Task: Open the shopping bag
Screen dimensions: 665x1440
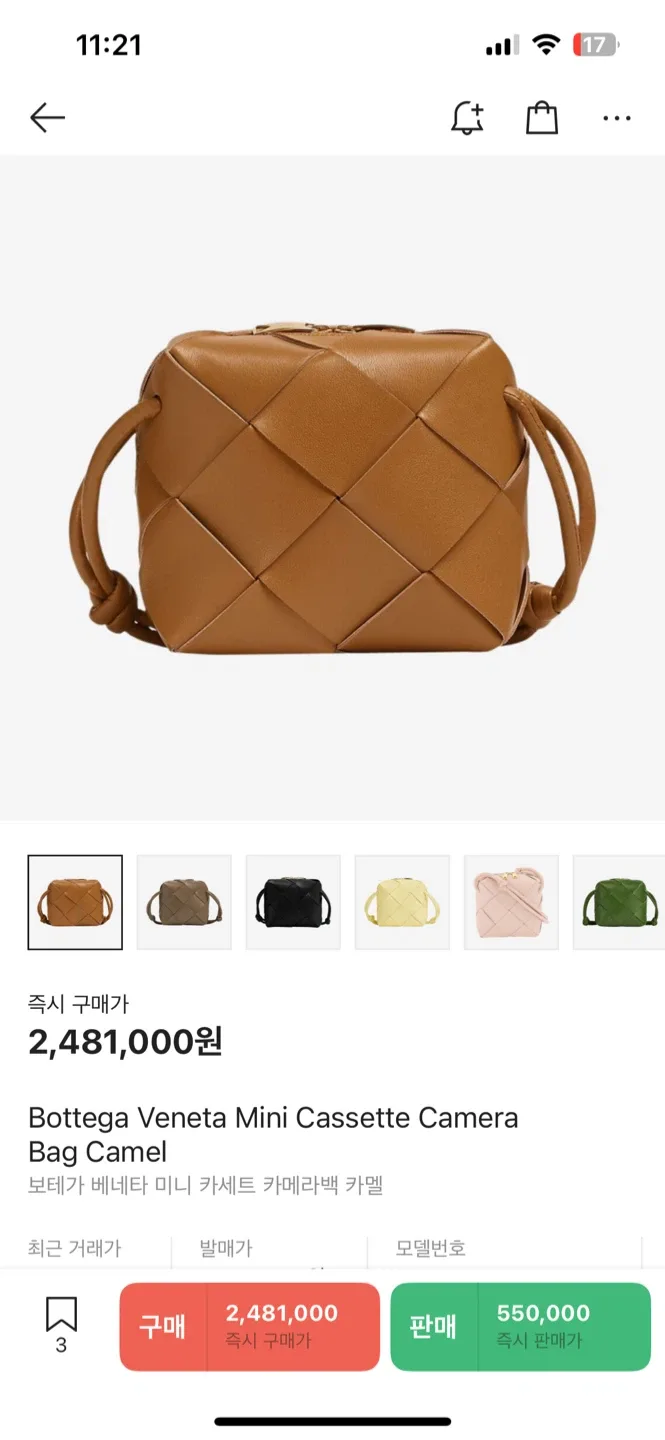Action: tap(541, 118)
